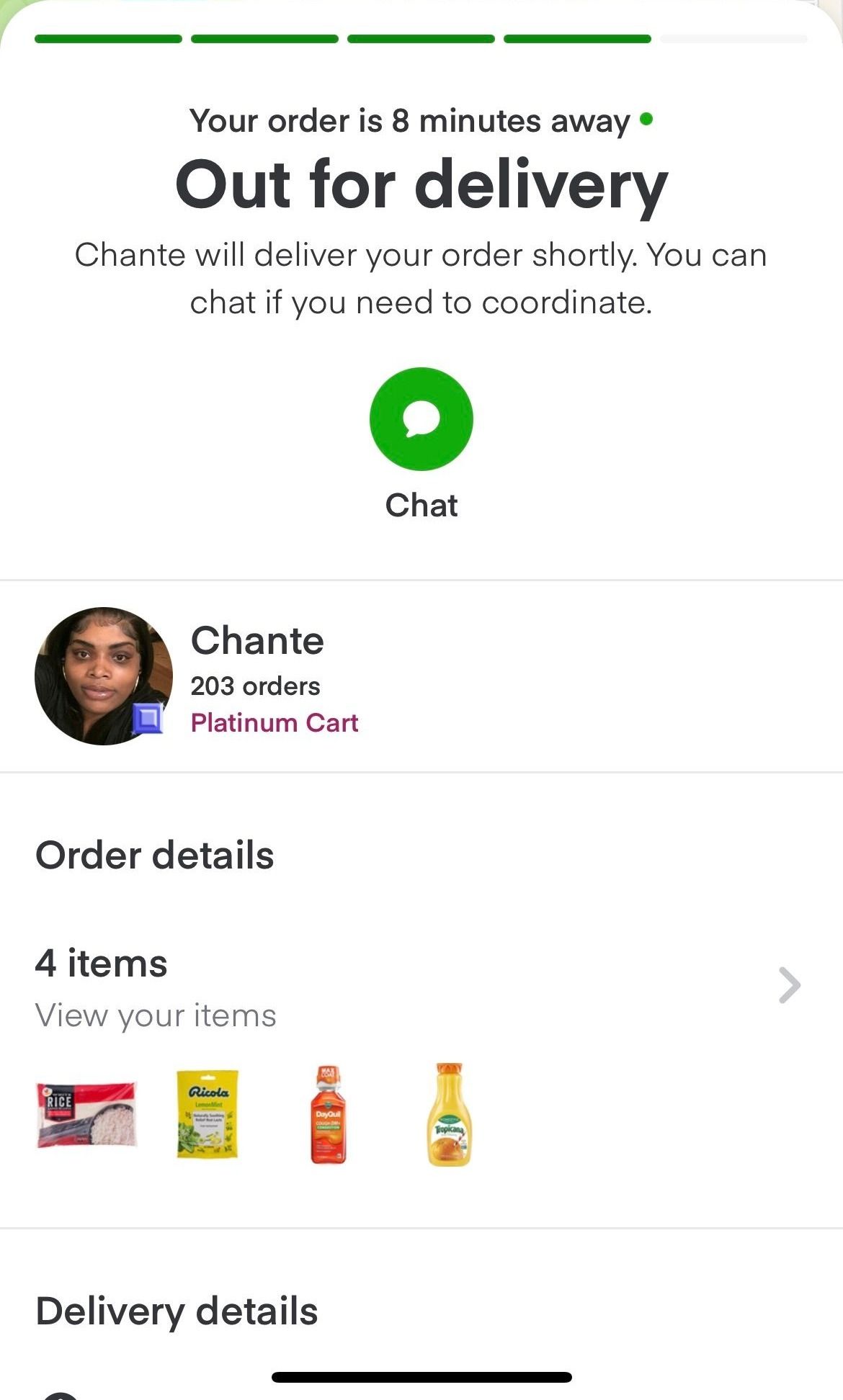Select the DayQuil bottle thumbnail
The height and width of the screenshot is (1400, 843).
click(x=329, y=1116)
